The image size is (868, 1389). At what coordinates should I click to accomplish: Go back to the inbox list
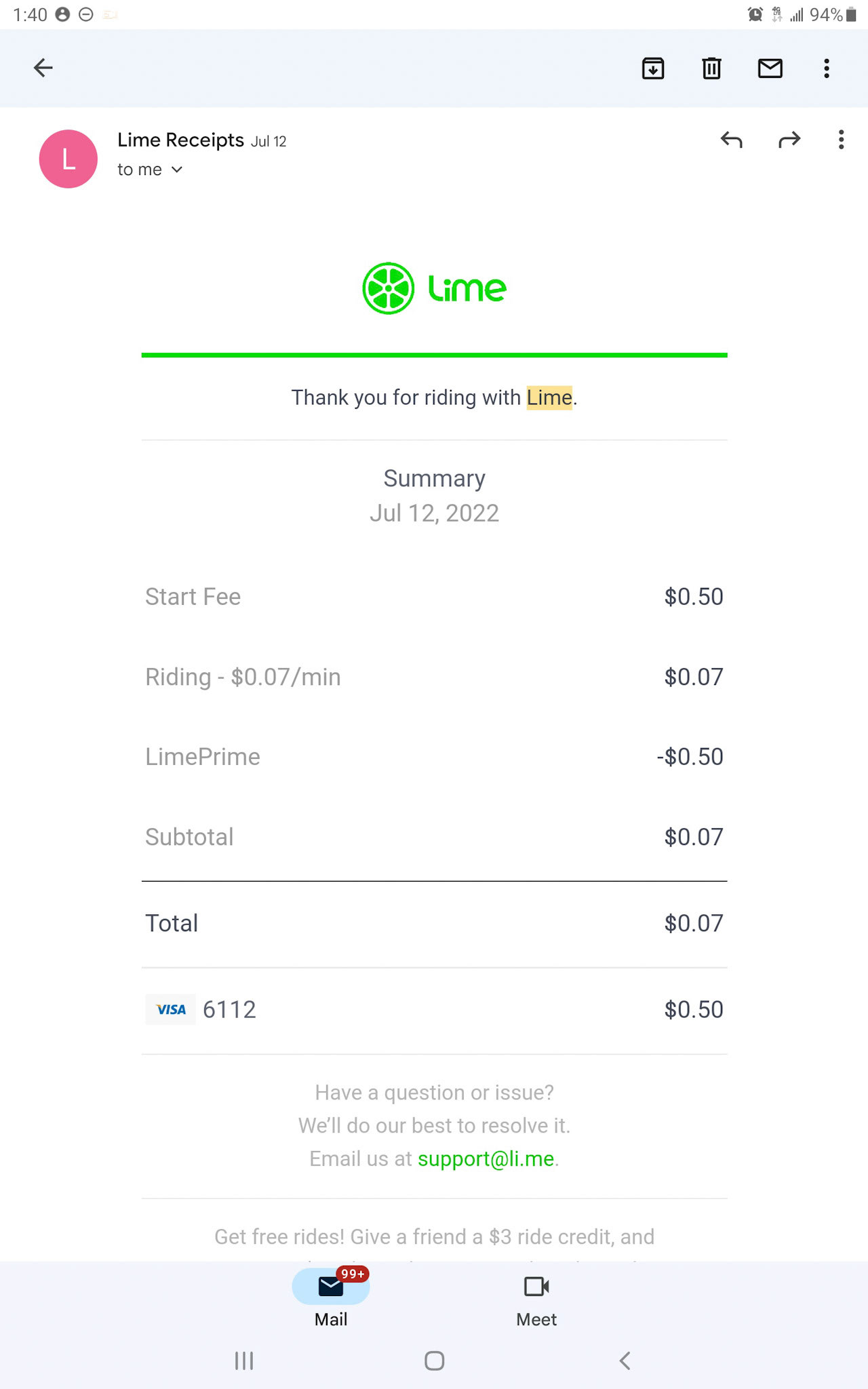pos(43,68)
